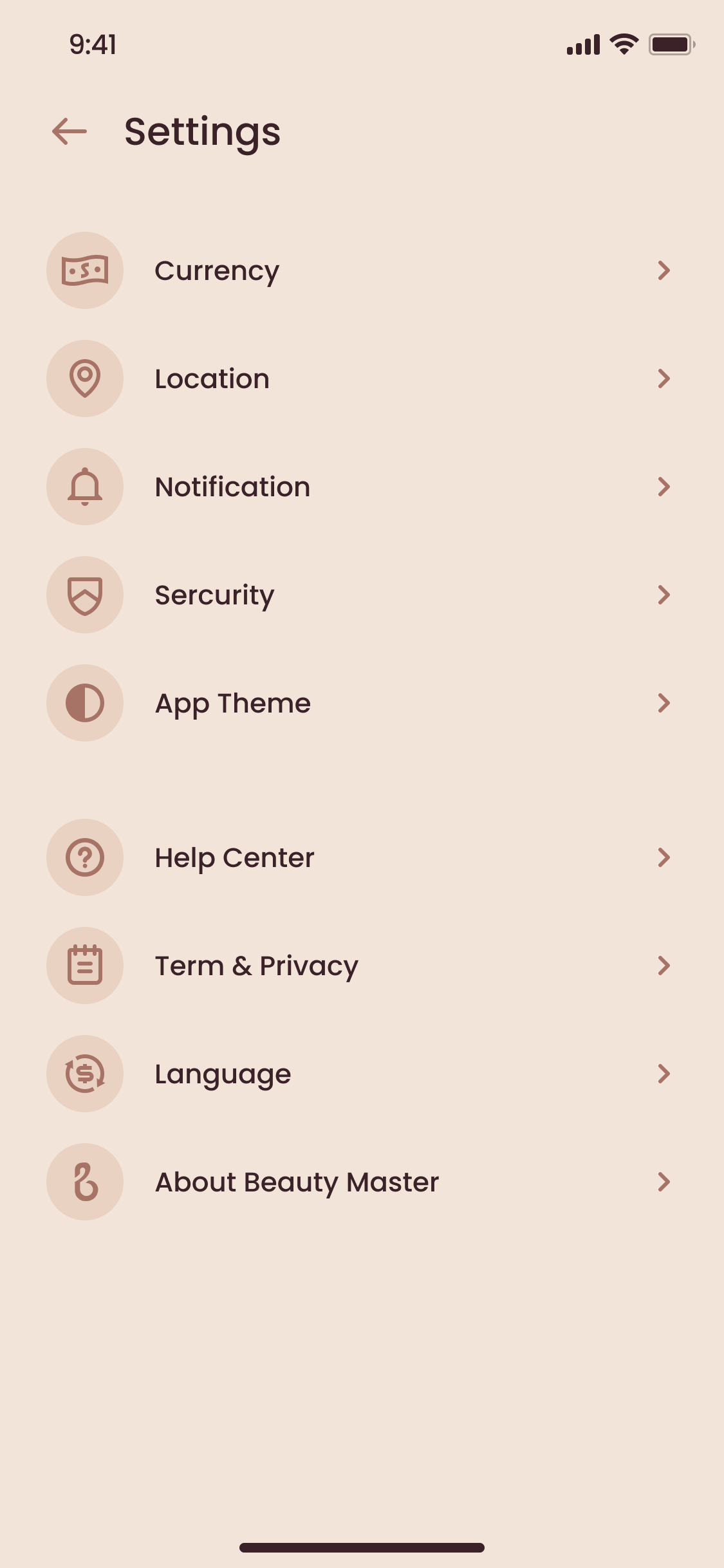This screenshot has width=724, height=1568.
Task: Open the Sercurity settings page
Action: [360, 595]
